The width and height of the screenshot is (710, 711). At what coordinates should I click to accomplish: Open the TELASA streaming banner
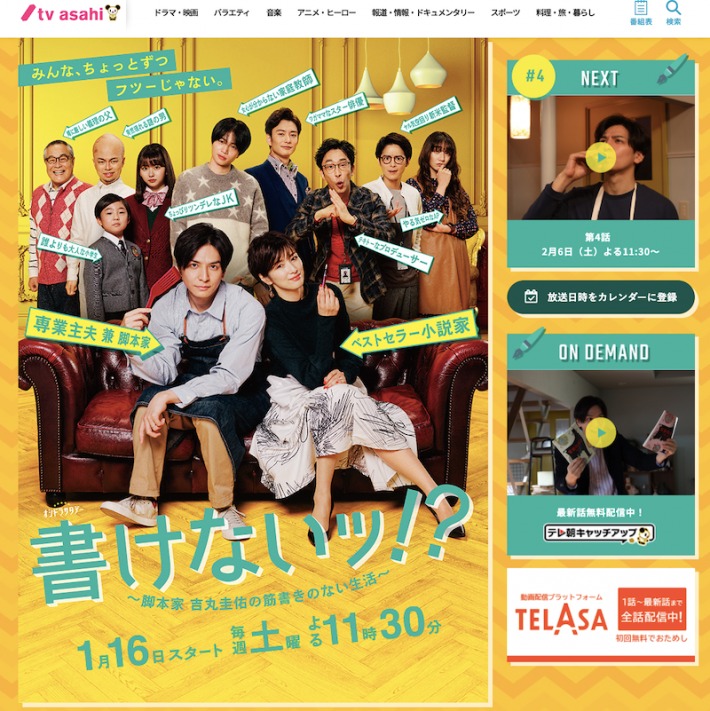click(600, 617)
